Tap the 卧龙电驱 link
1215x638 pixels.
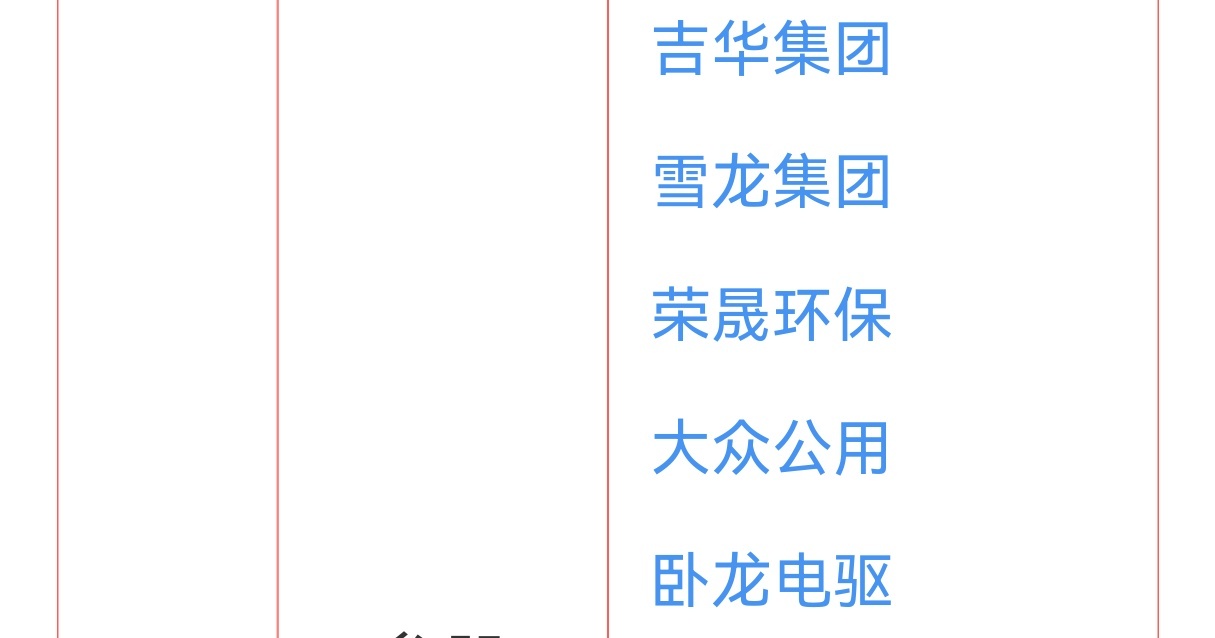pyautogui.click(x=771, y=581)
